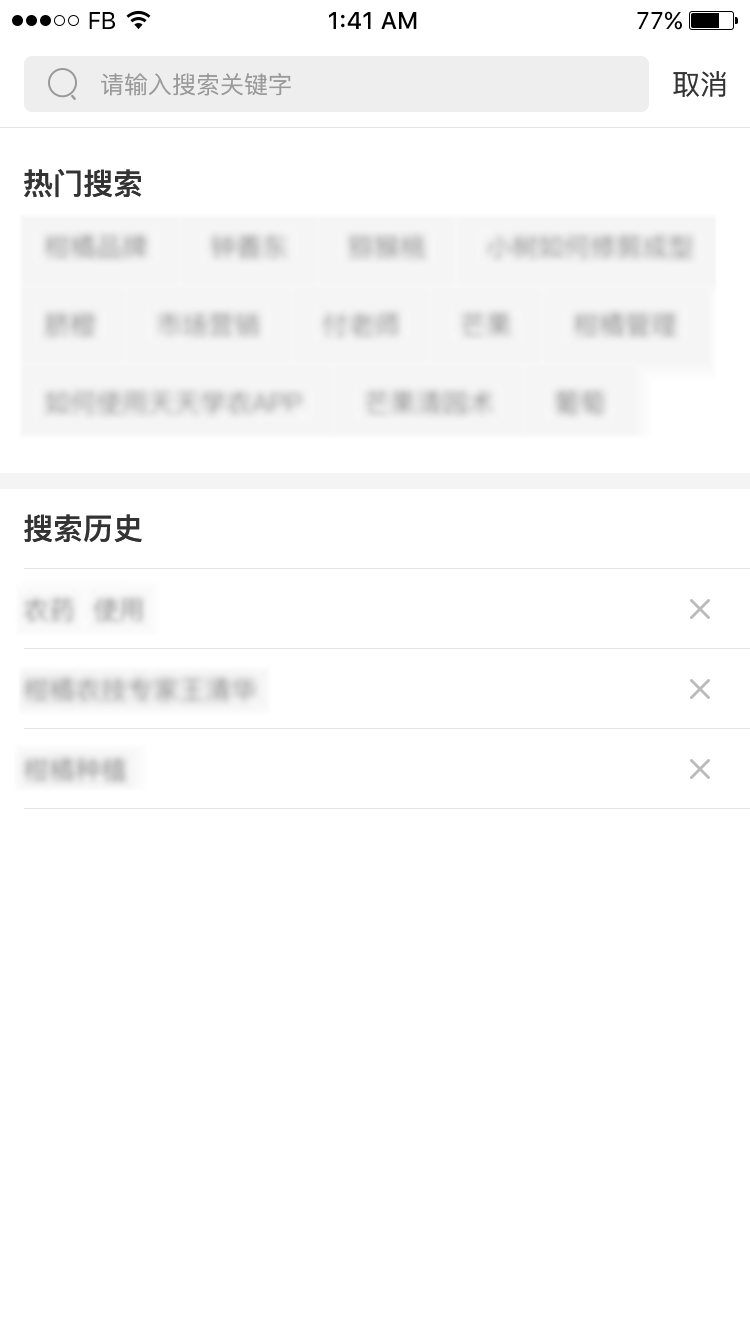Focus the 请输入搜索关键字 search field
This screenshot has height=1334, width=750.
pyautogui.click(x=336, y=84)
